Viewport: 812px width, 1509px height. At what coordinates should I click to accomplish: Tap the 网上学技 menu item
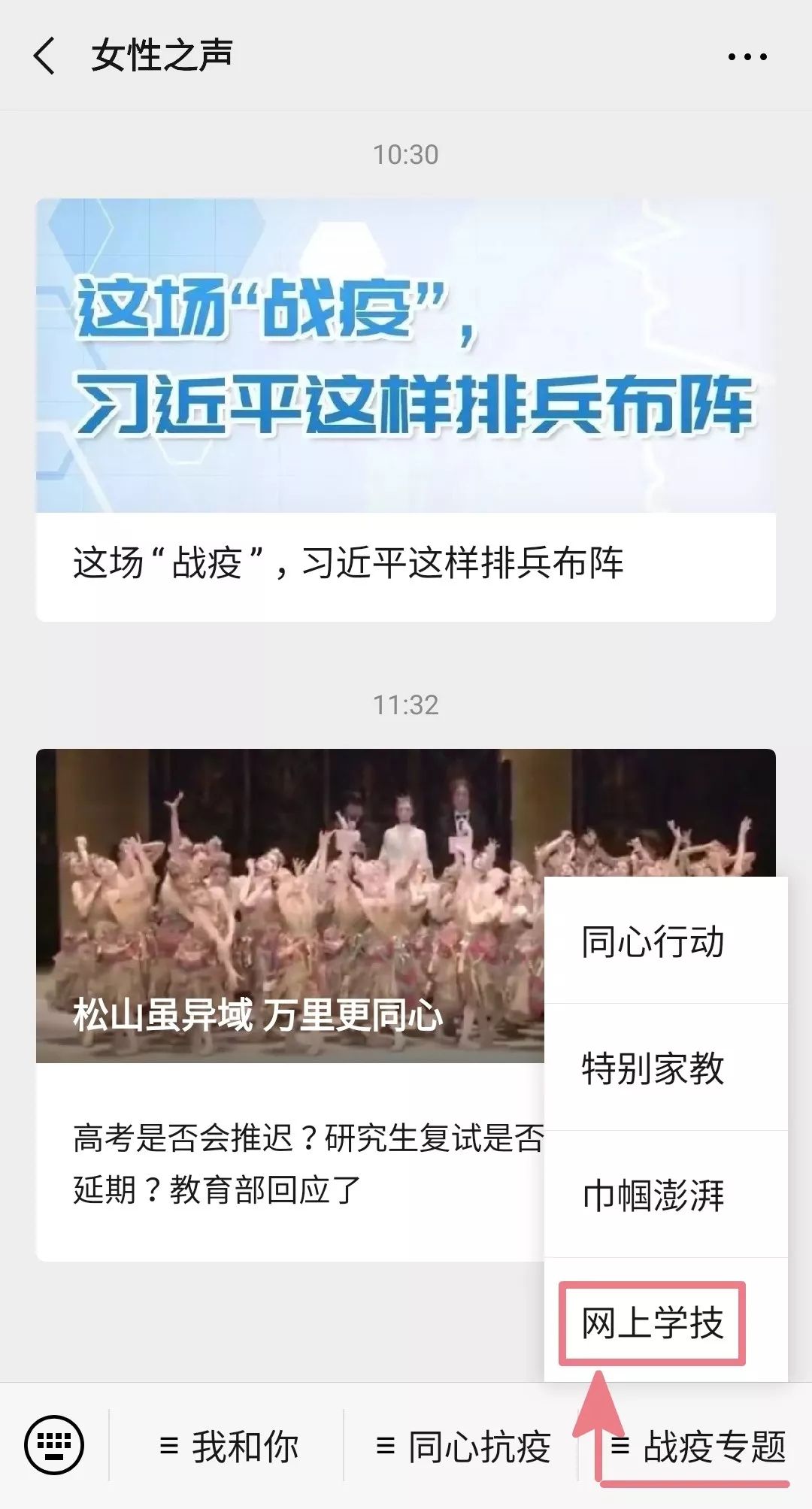point(653,1323)
